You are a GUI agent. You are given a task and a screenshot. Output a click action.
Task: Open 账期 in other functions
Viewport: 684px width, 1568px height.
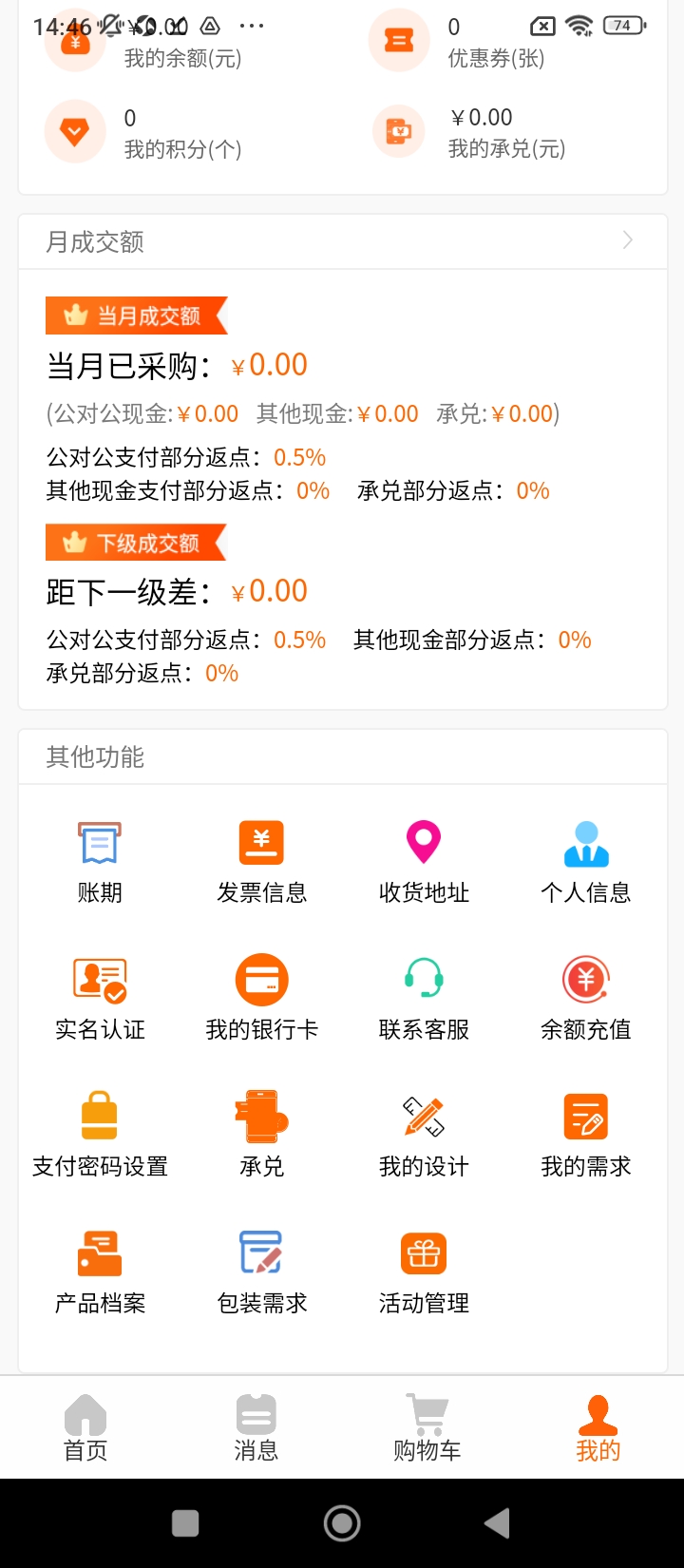[100, 862]
